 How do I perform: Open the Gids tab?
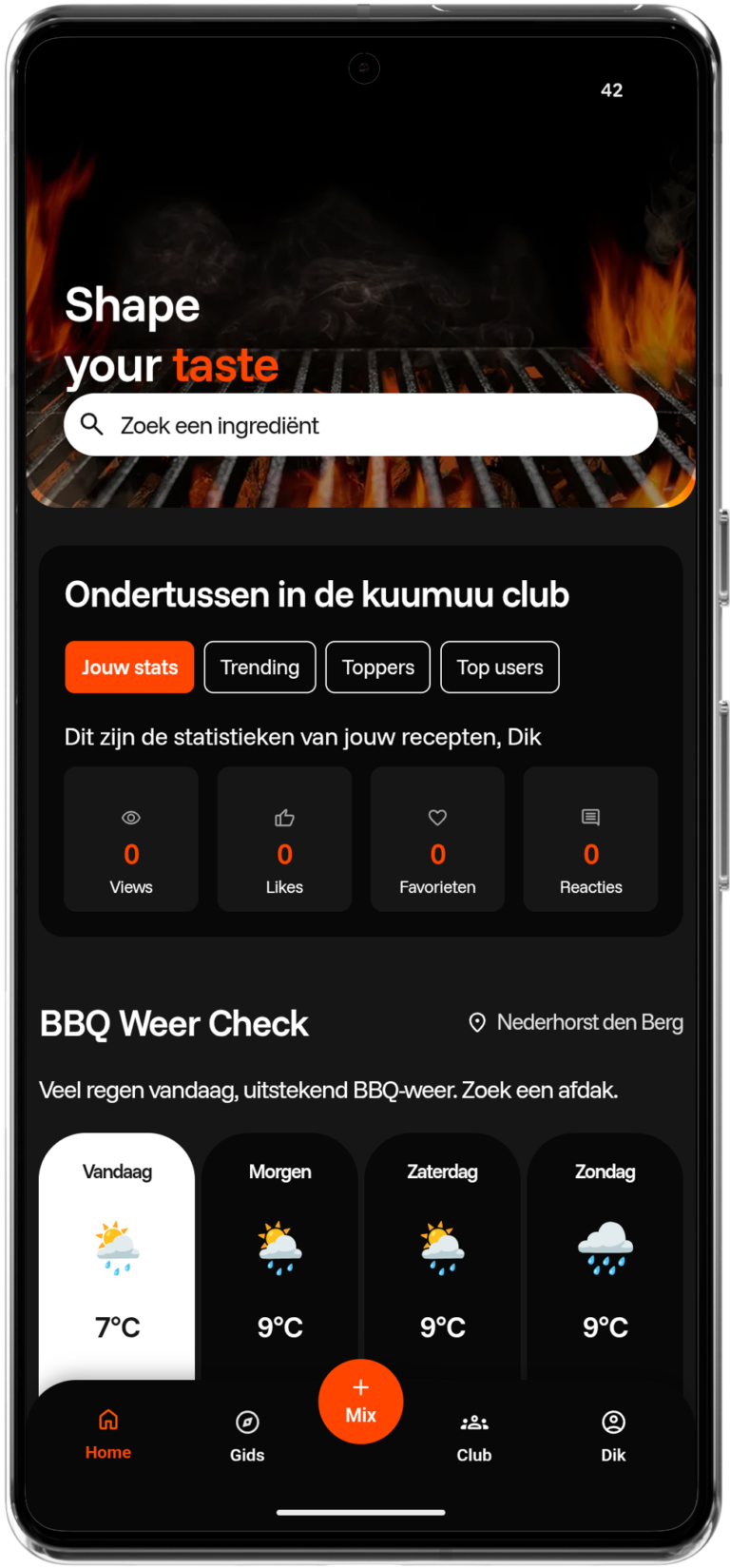tap(247, 1436)
